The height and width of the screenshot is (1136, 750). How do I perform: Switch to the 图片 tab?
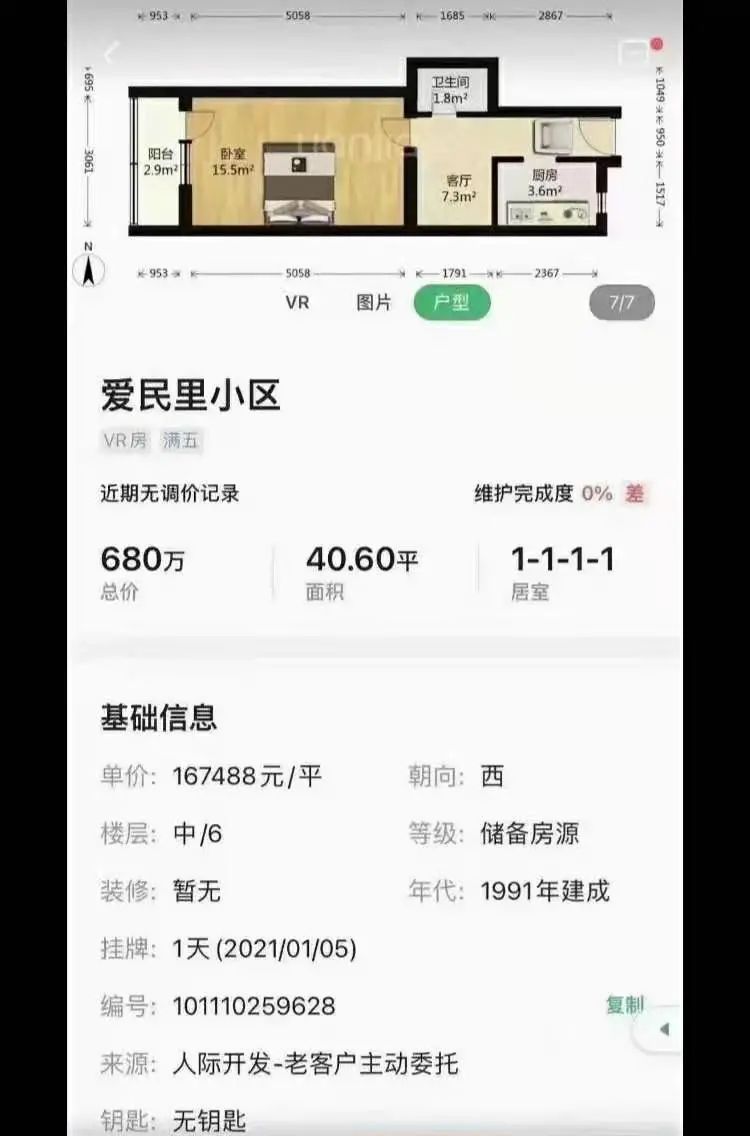(x=374, y=302)
